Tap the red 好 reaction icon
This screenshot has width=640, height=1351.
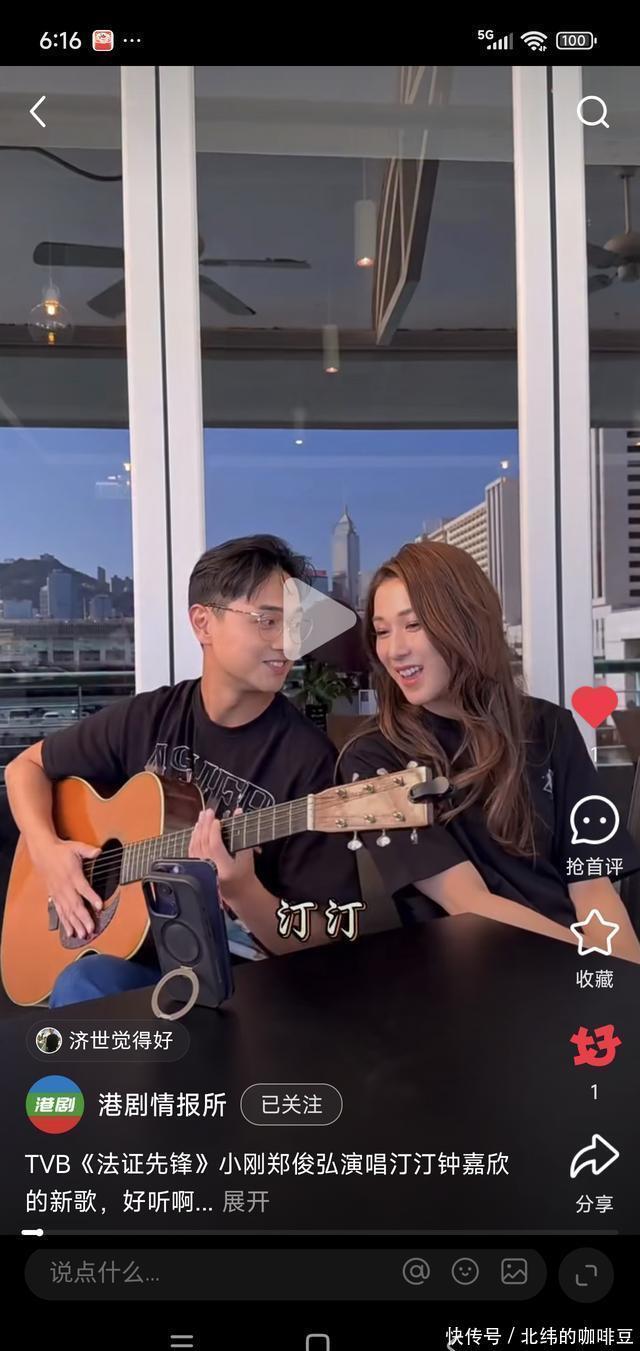click(x=595, y=1047)
